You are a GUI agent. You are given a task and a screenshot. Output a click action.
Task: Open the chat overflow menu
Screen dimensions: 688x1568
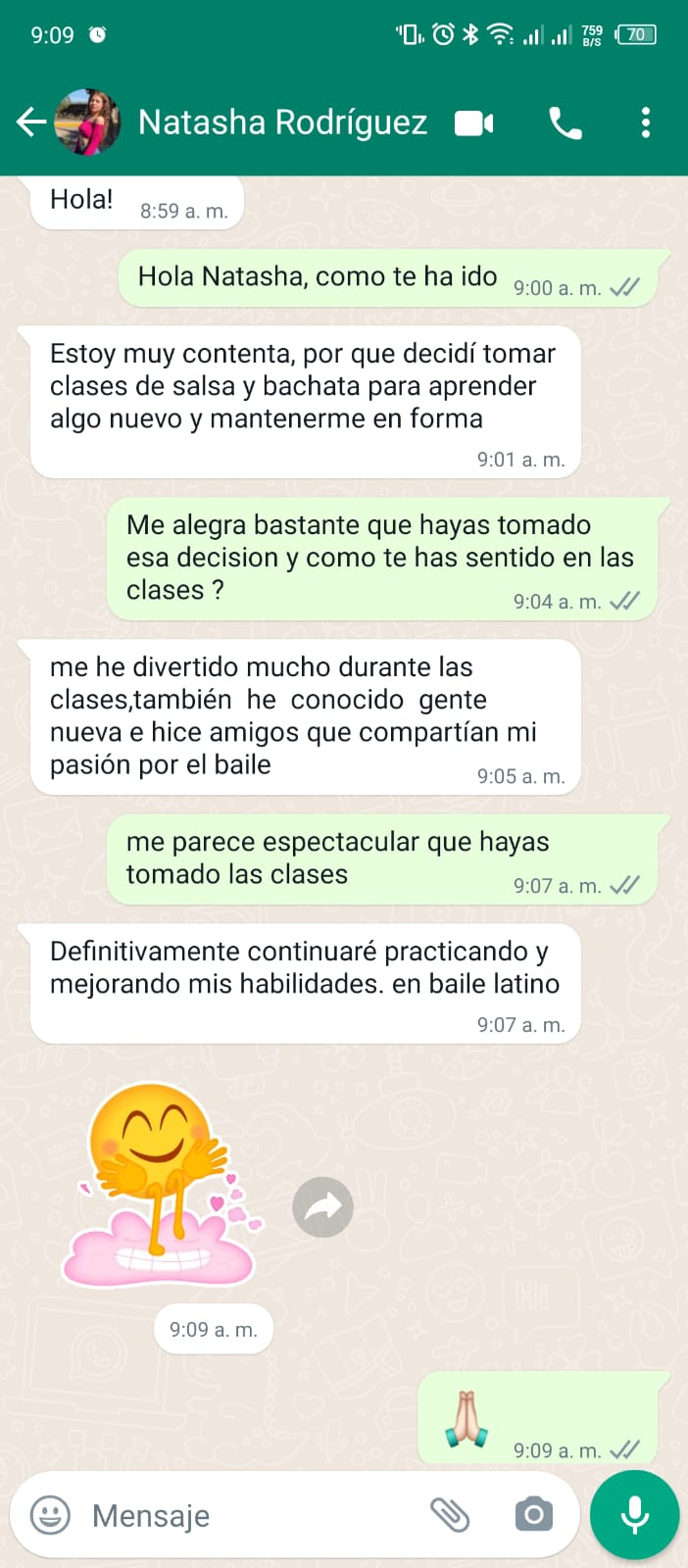point(645,122)
